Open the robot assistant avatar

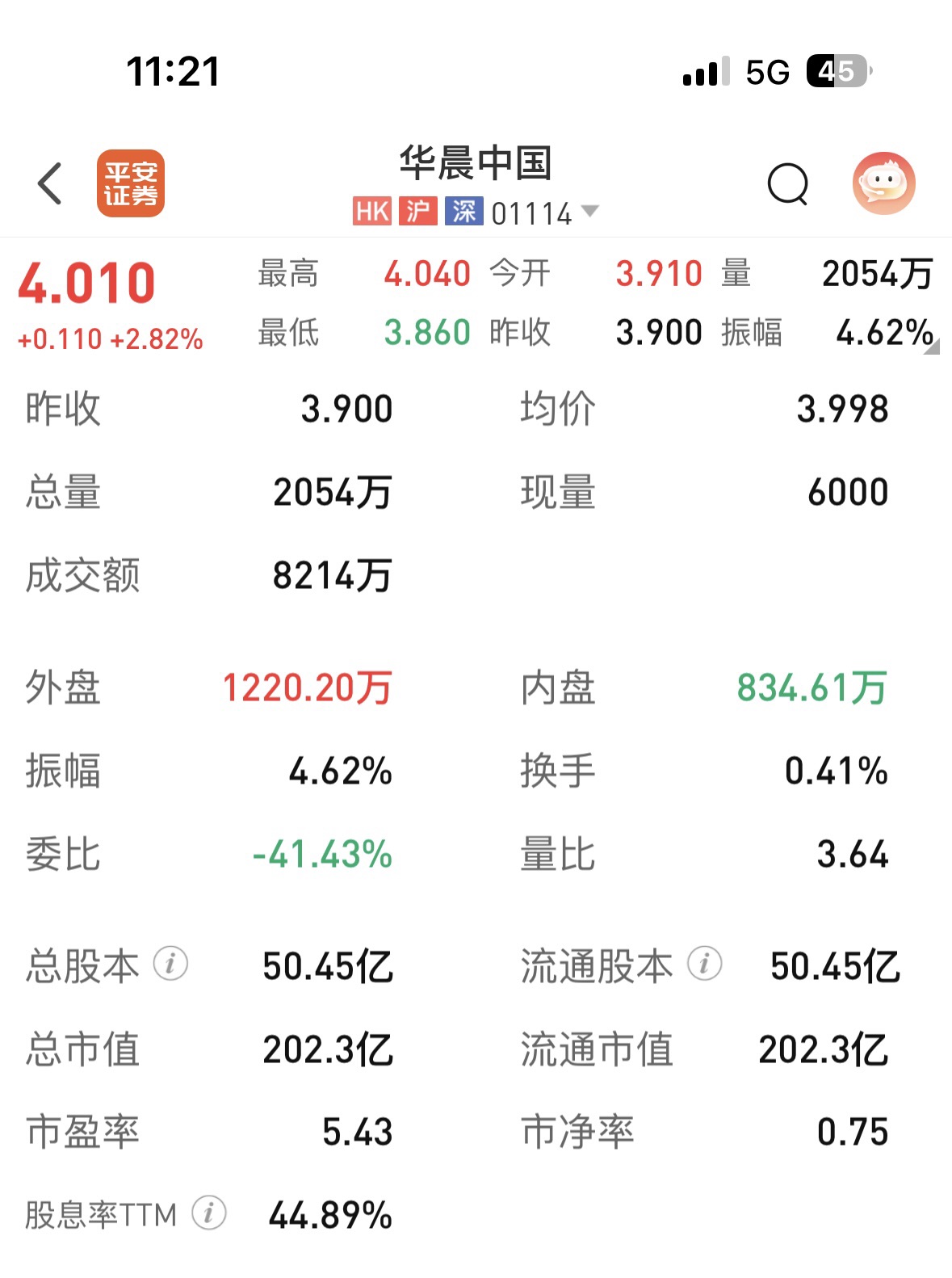[x=883, y=183]
